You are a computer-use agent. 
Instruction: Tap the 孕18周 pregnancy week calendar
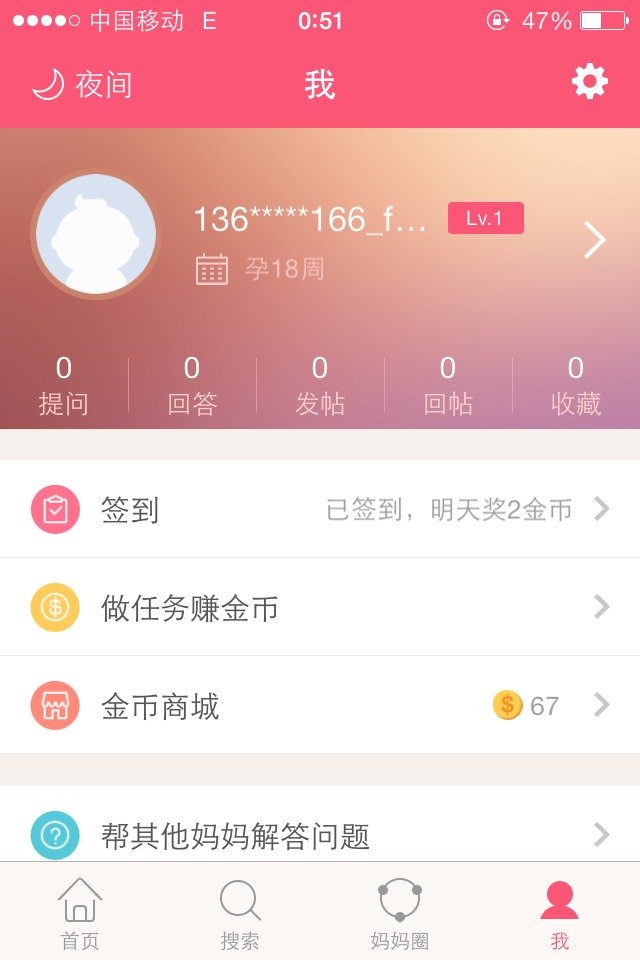coord(260,269)
